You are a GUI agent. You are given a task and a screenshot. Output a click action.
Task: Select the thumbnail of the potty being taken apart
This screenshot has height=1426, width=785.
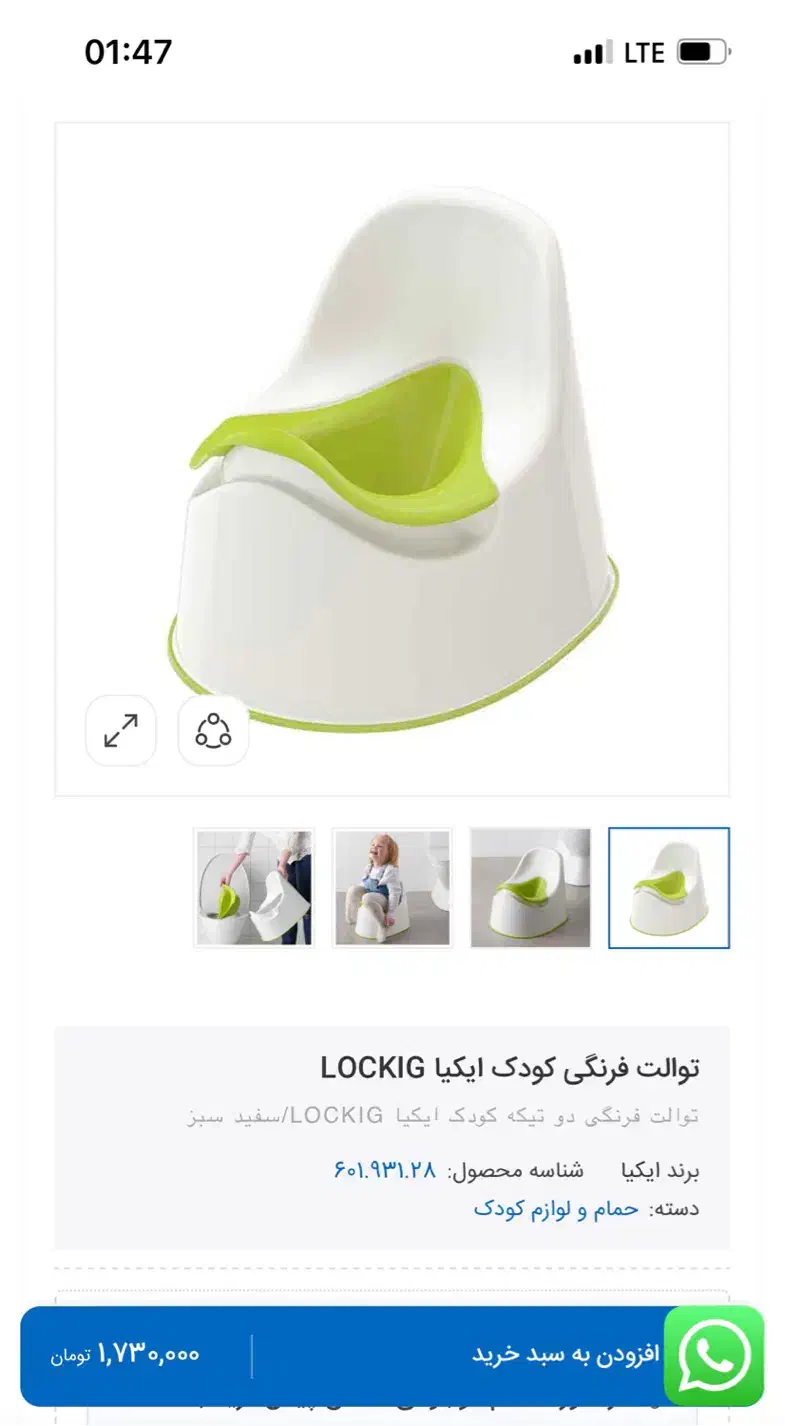pos(254,888)
